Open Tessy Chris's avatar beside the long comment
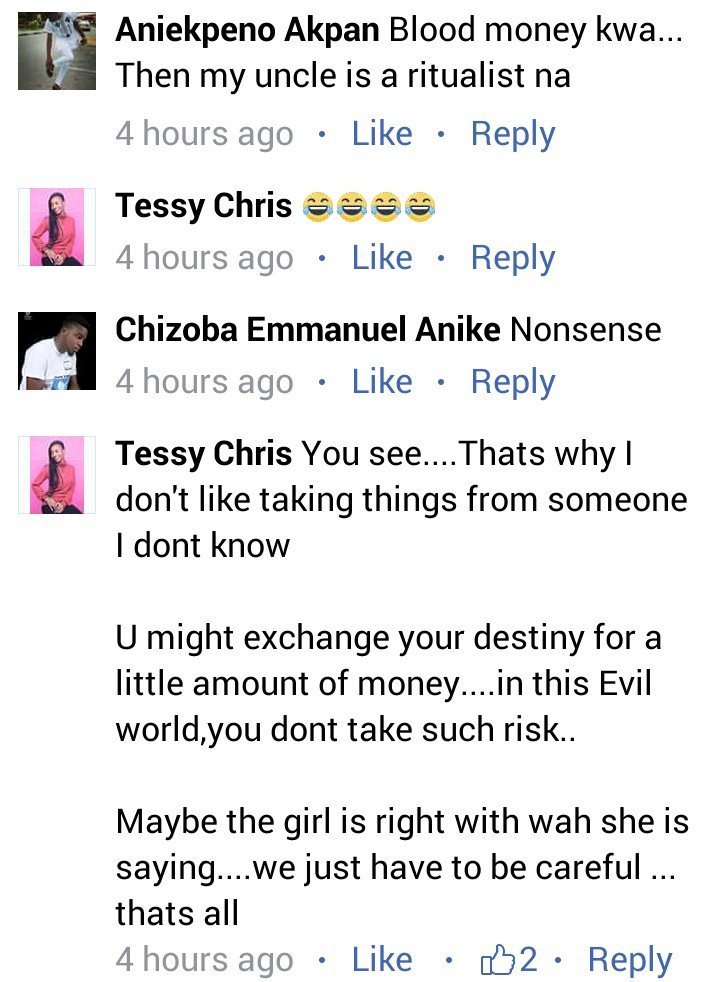Image resolution: width=720 pixels, height=982 pixels. pyautogui.click(x=57, y=475)
